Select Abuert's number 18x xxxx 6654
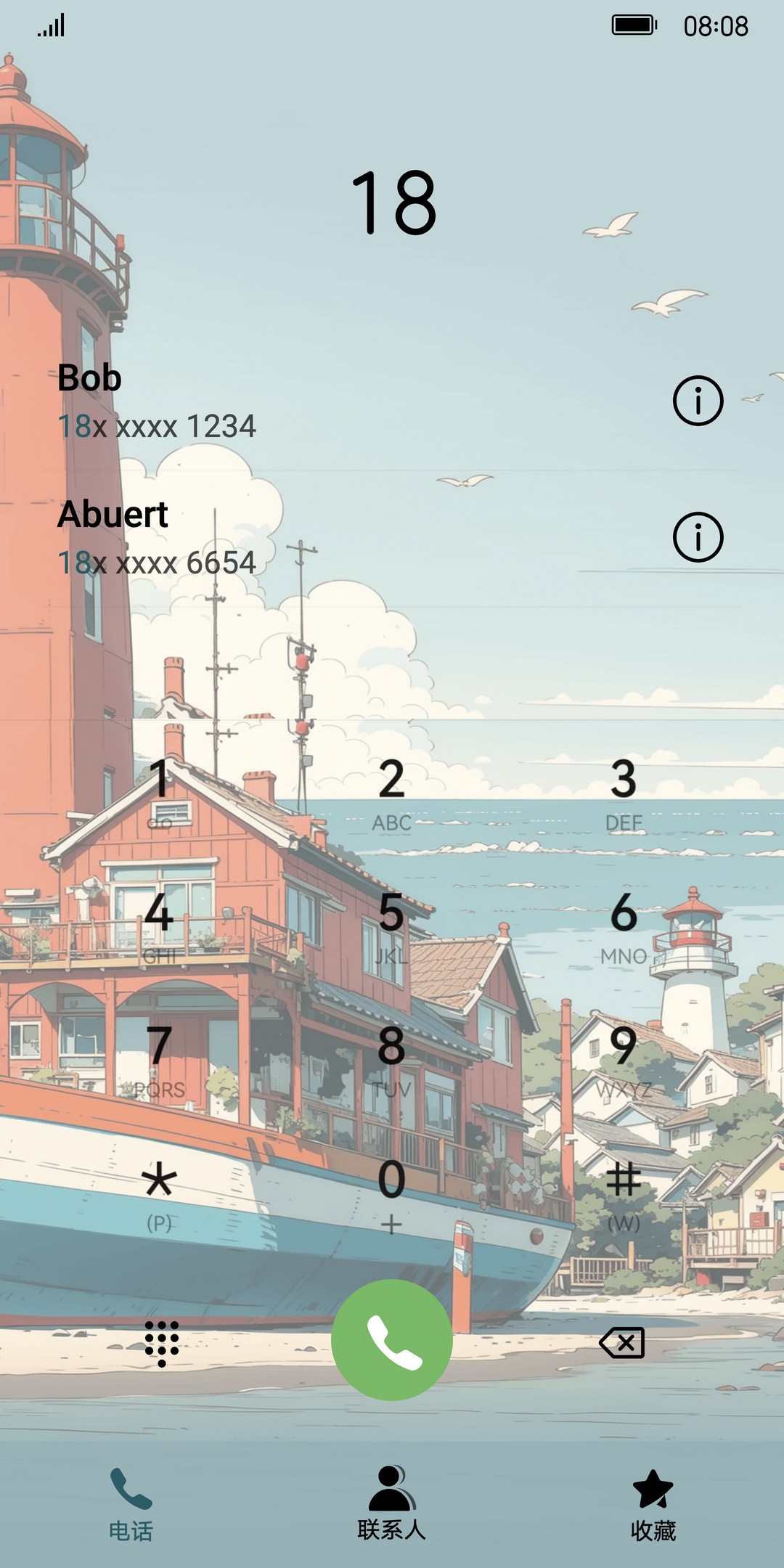 (x=157, y=563)
